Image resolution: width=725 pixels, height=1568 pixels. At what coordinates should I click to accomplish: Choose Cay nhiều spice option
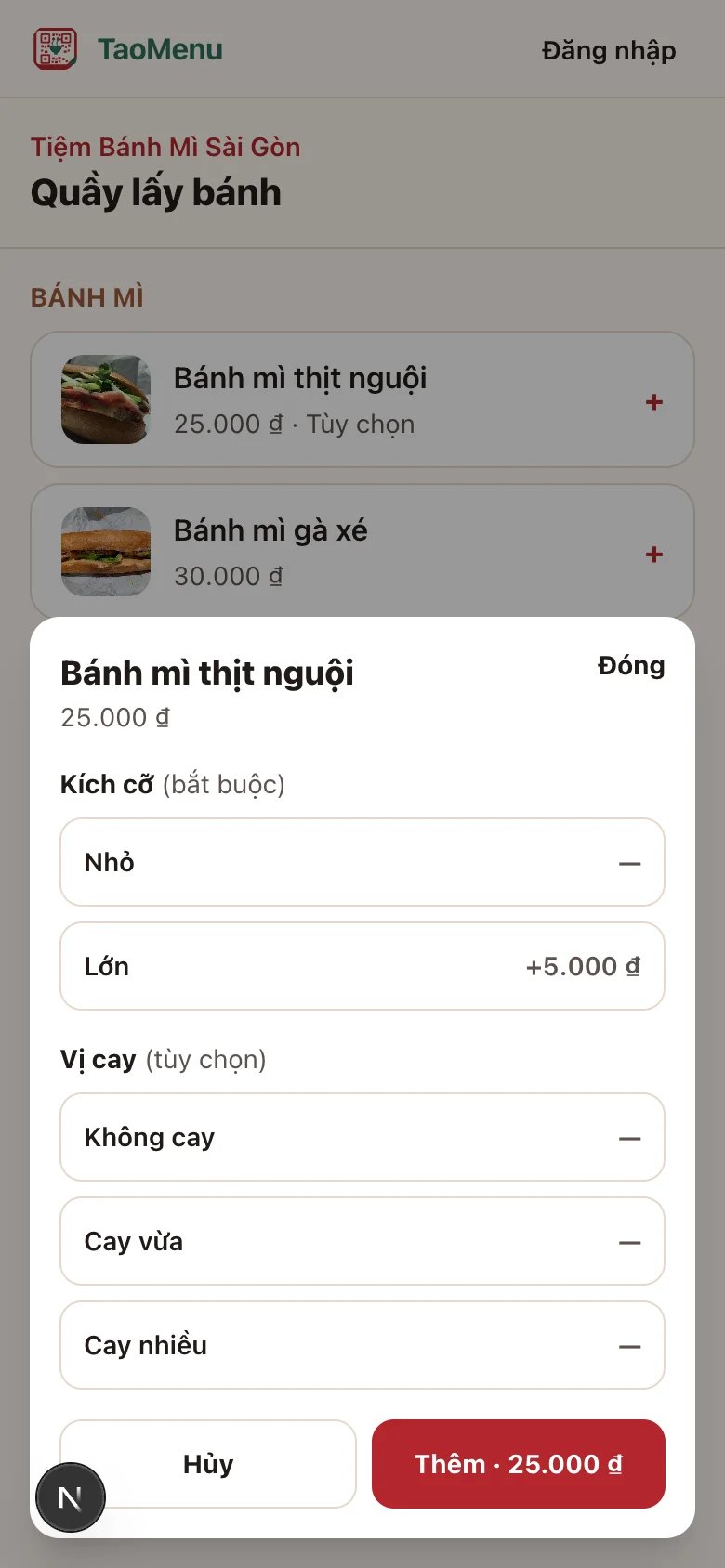(x=362, y=1345)
